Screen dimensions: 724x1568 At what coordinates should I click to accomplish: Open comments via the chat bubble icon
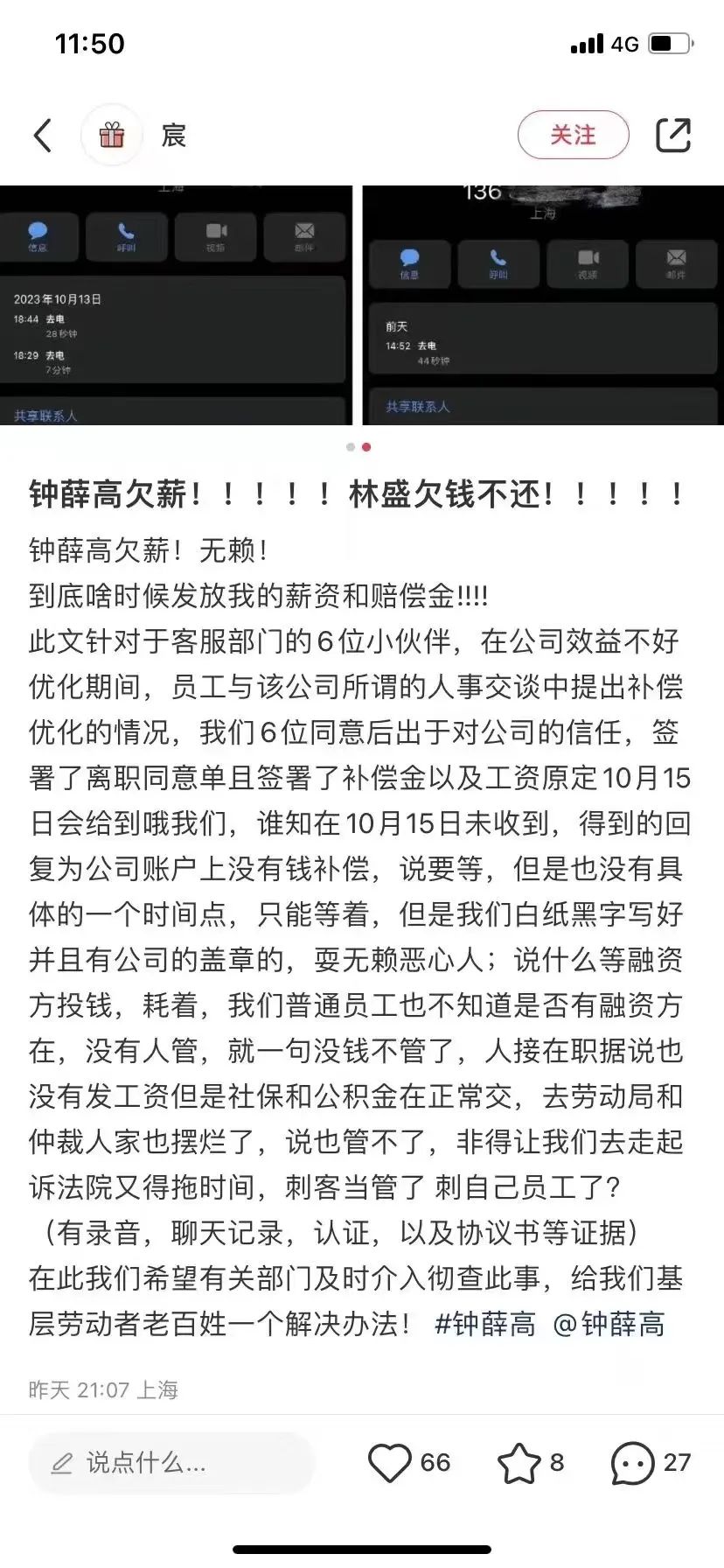coord(632,1463)
